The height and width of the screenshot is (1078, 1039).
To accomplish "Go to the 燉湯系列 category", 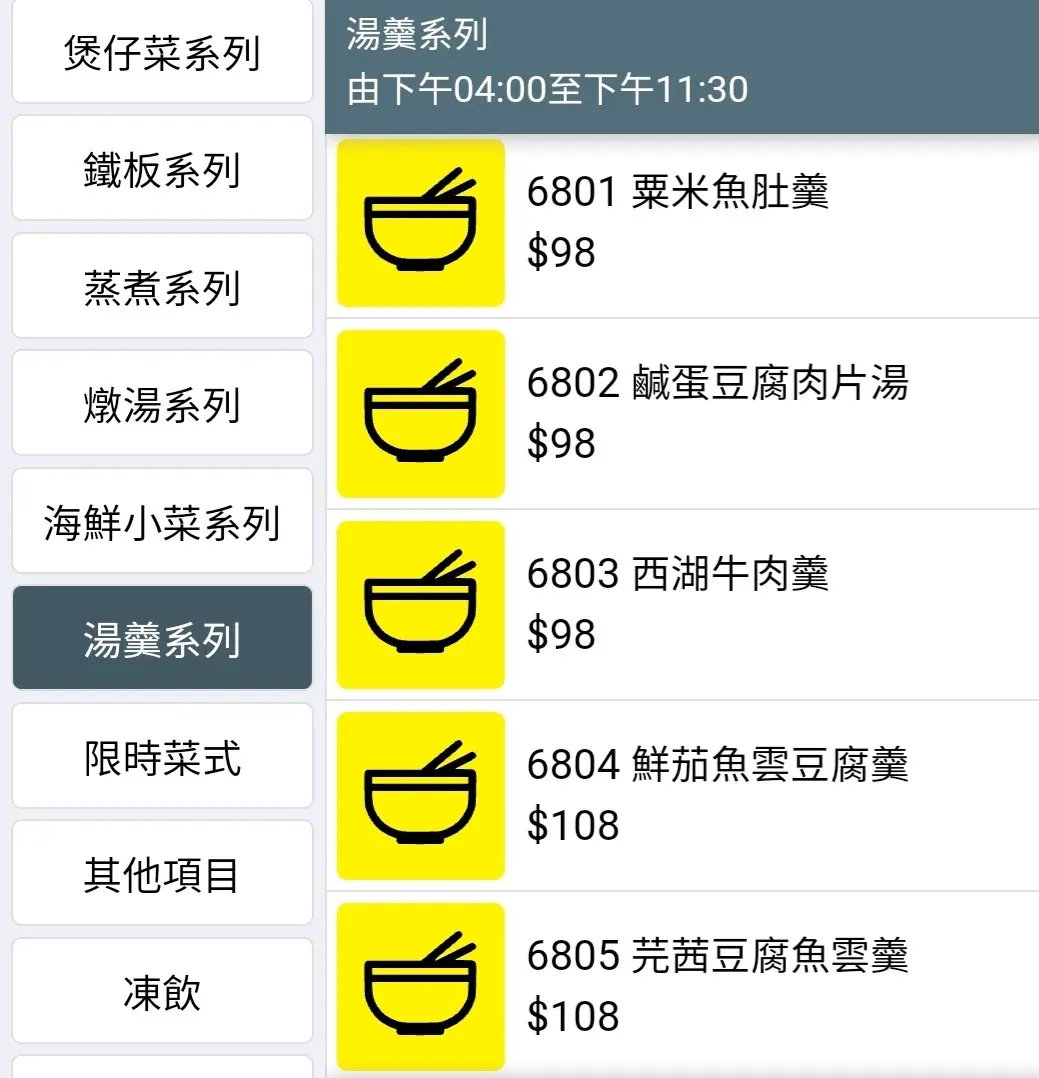I will (x=162, y=404).
